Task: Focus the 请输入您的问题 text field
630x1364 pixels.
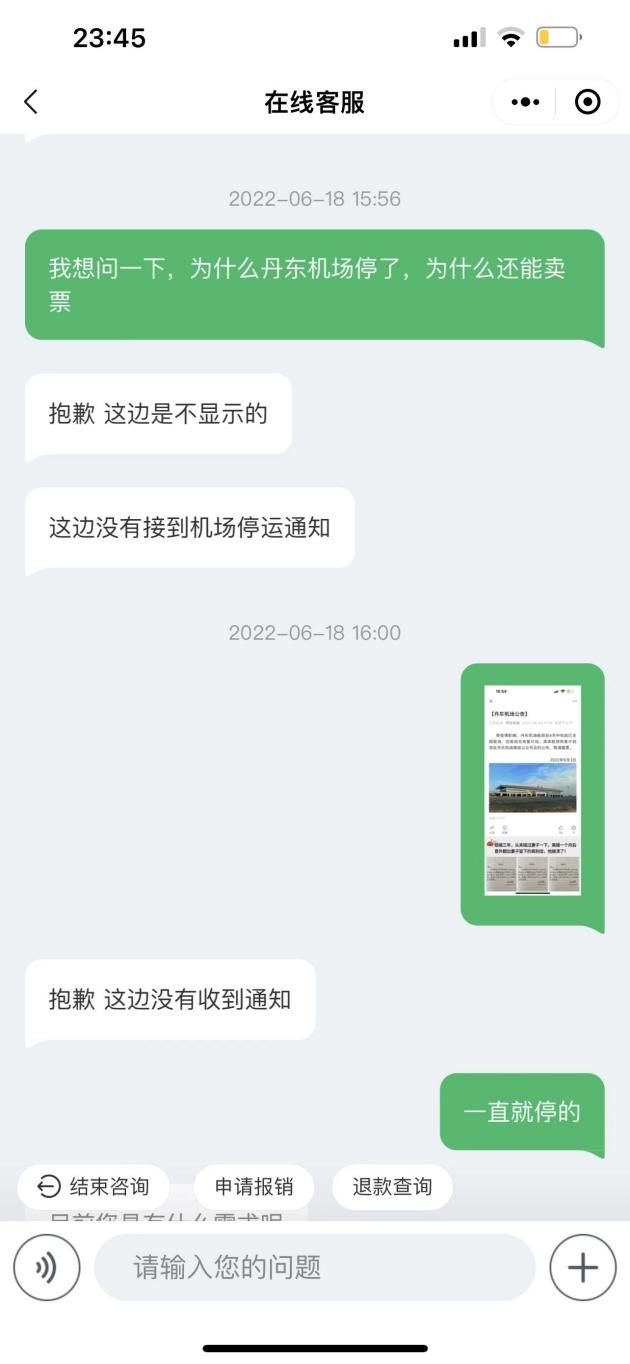Action: 314,1267
